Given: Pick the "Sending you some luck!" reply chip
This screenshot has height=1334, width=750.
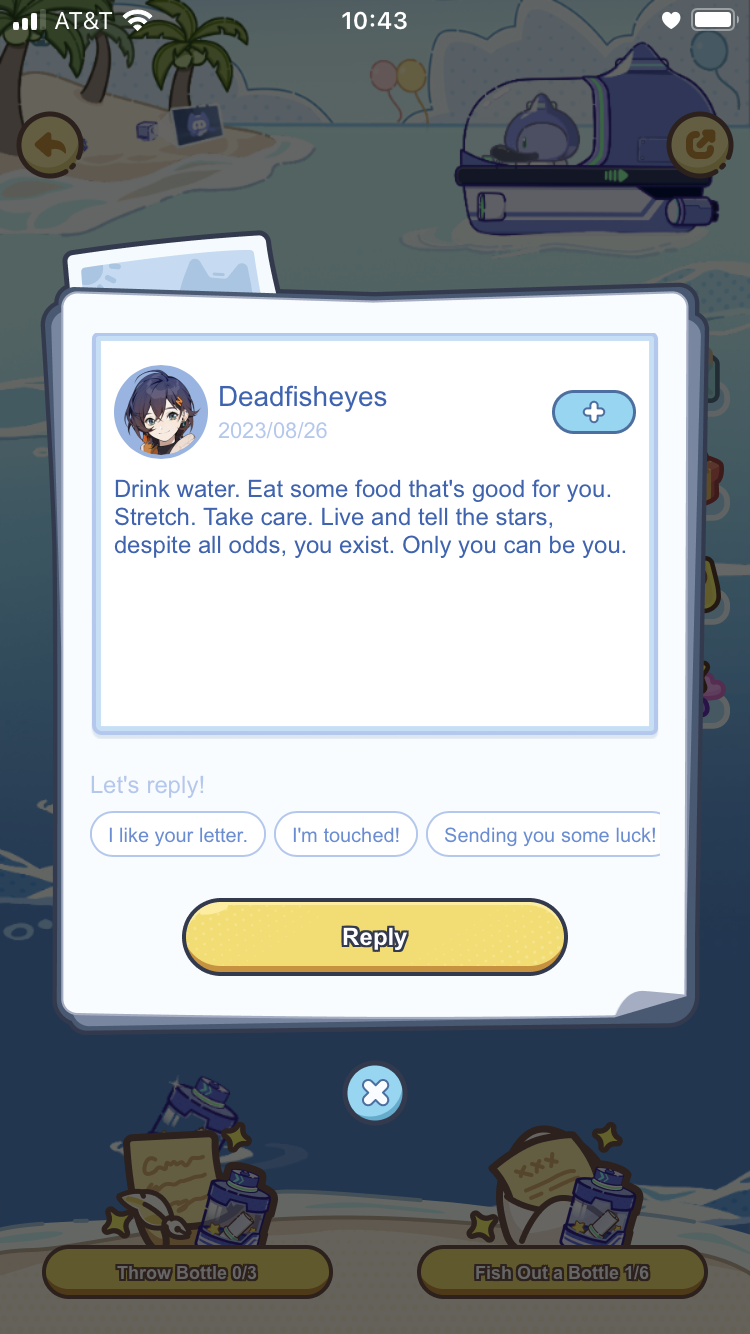Looking at the screenshot, I should click(545, 835).
